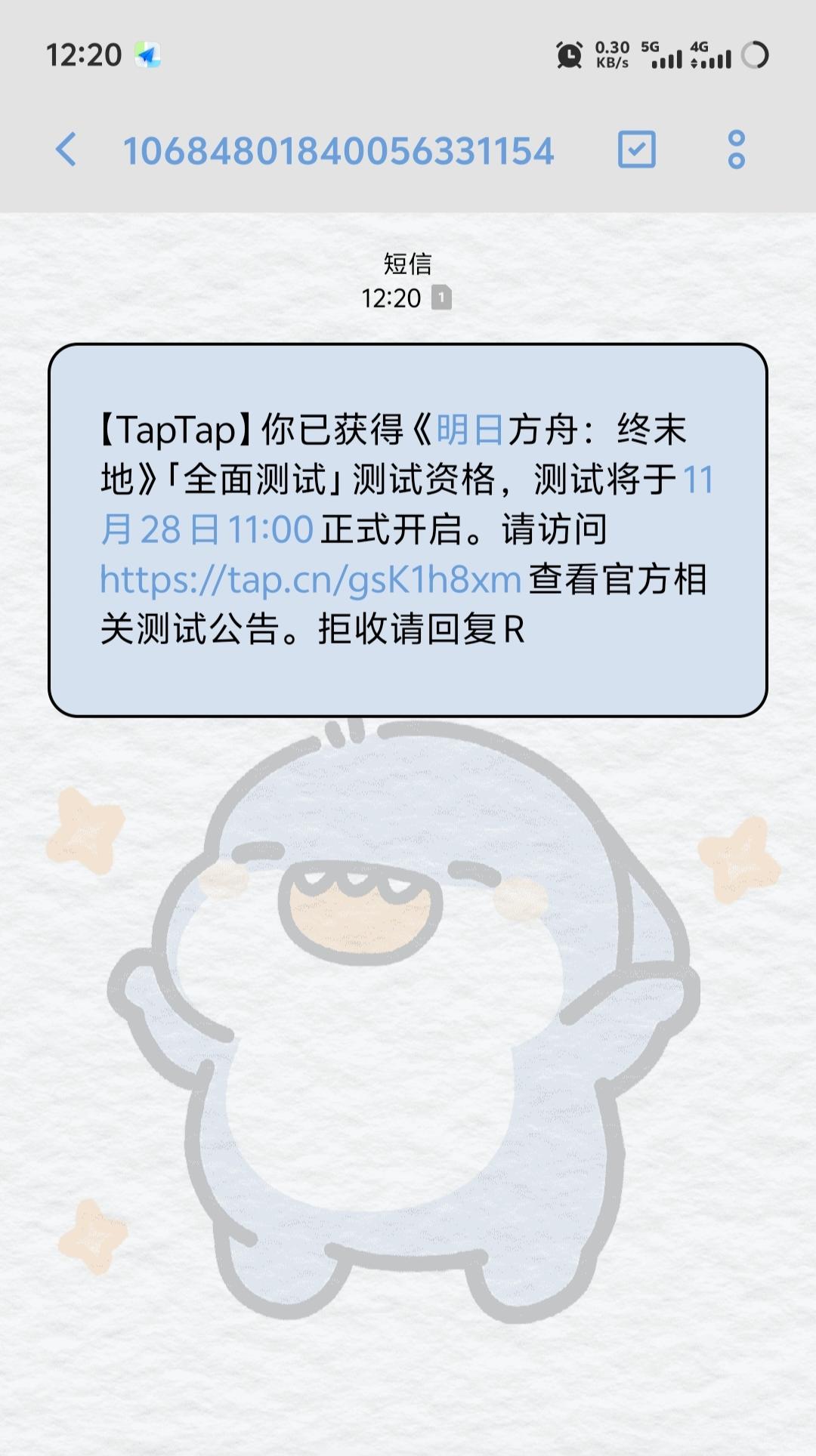Tap the messaging app icon beside the clock

pyautogui.click(x=148, y=54)
